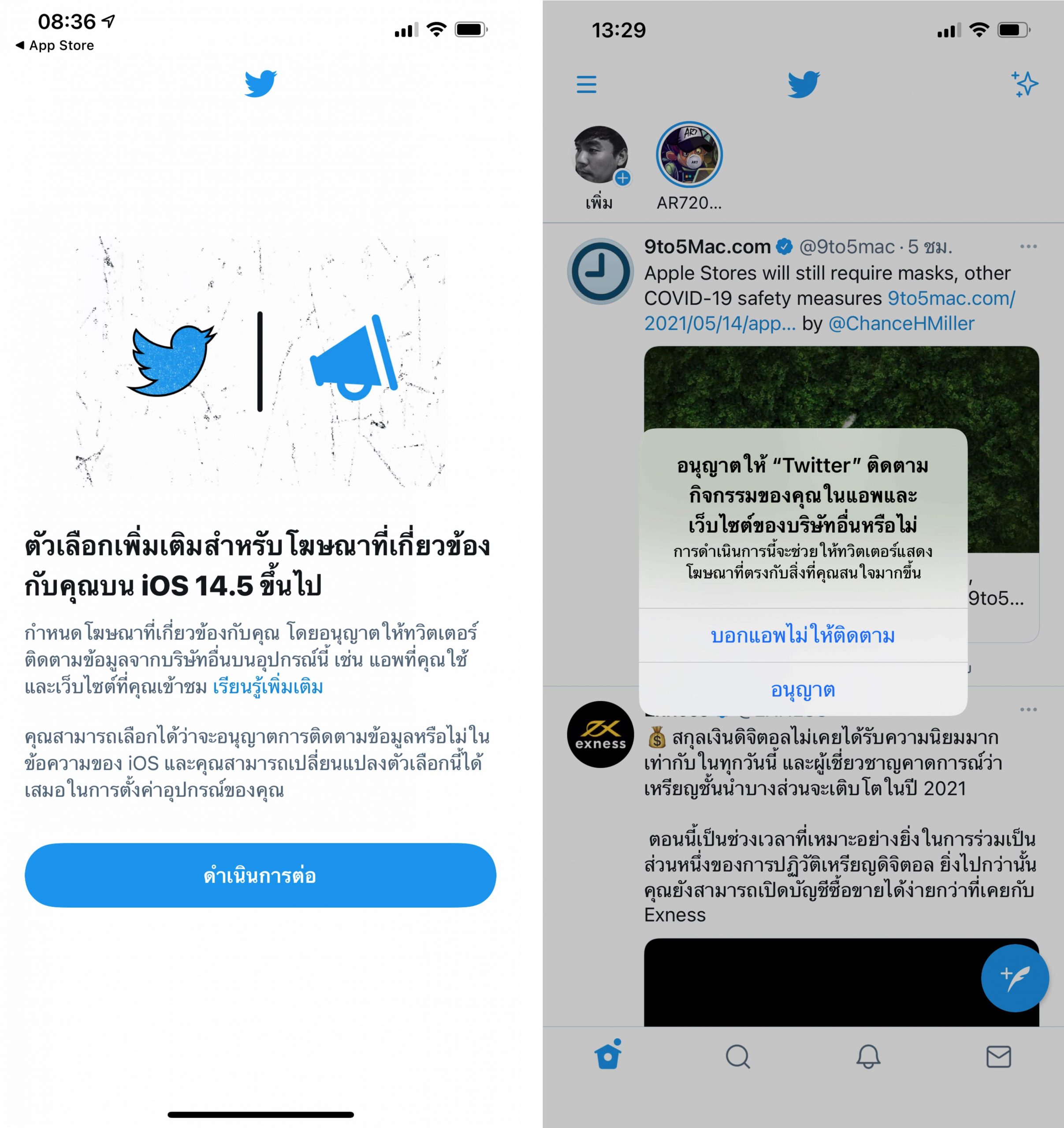Image resolution: width=1064 pixels, height=1128 pixels.
Task: Tap the sparkle timeline options icon
Action: [1025, 85]
